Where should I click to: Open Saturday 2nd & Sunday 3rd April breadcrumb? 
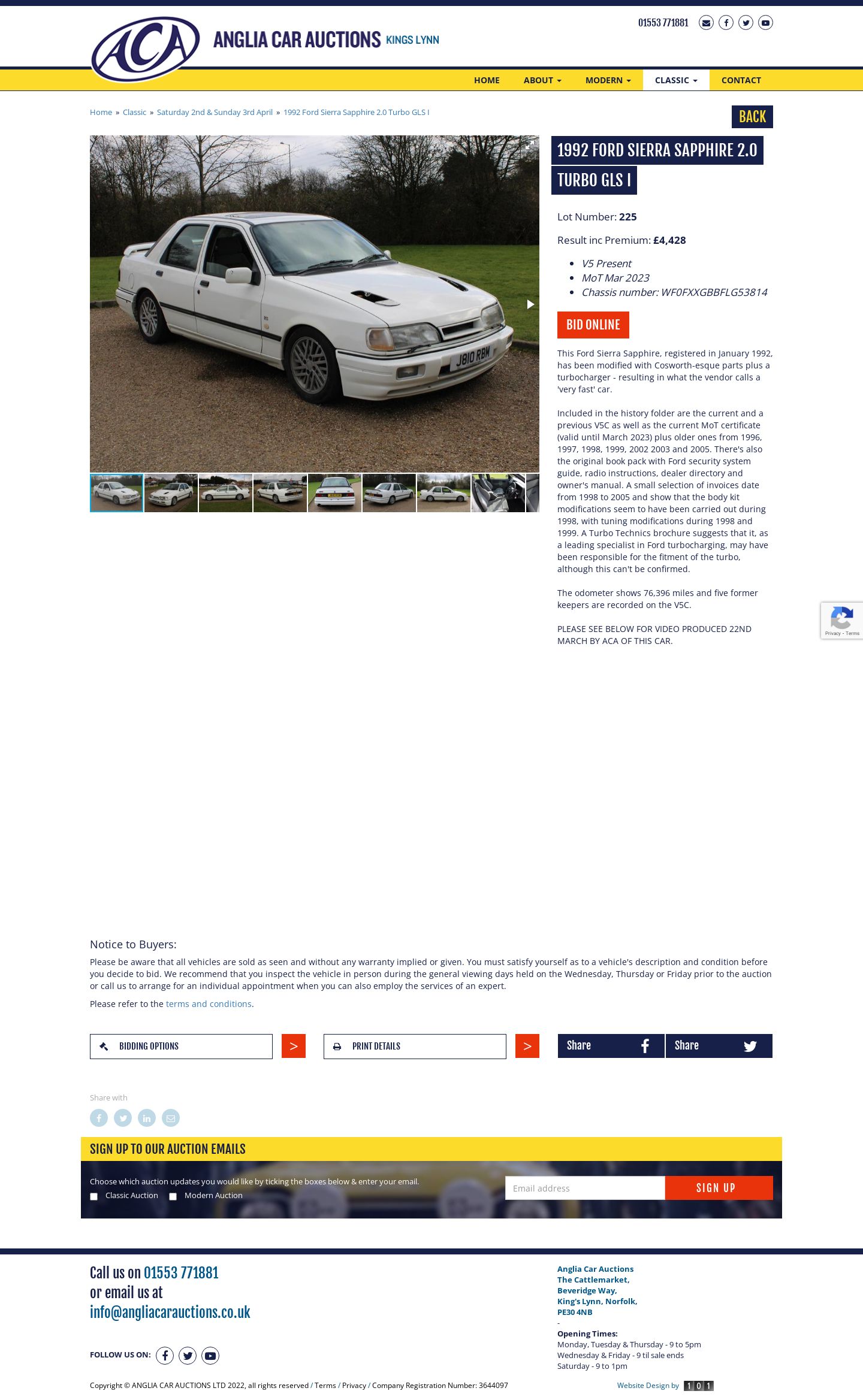pos(215,112)
